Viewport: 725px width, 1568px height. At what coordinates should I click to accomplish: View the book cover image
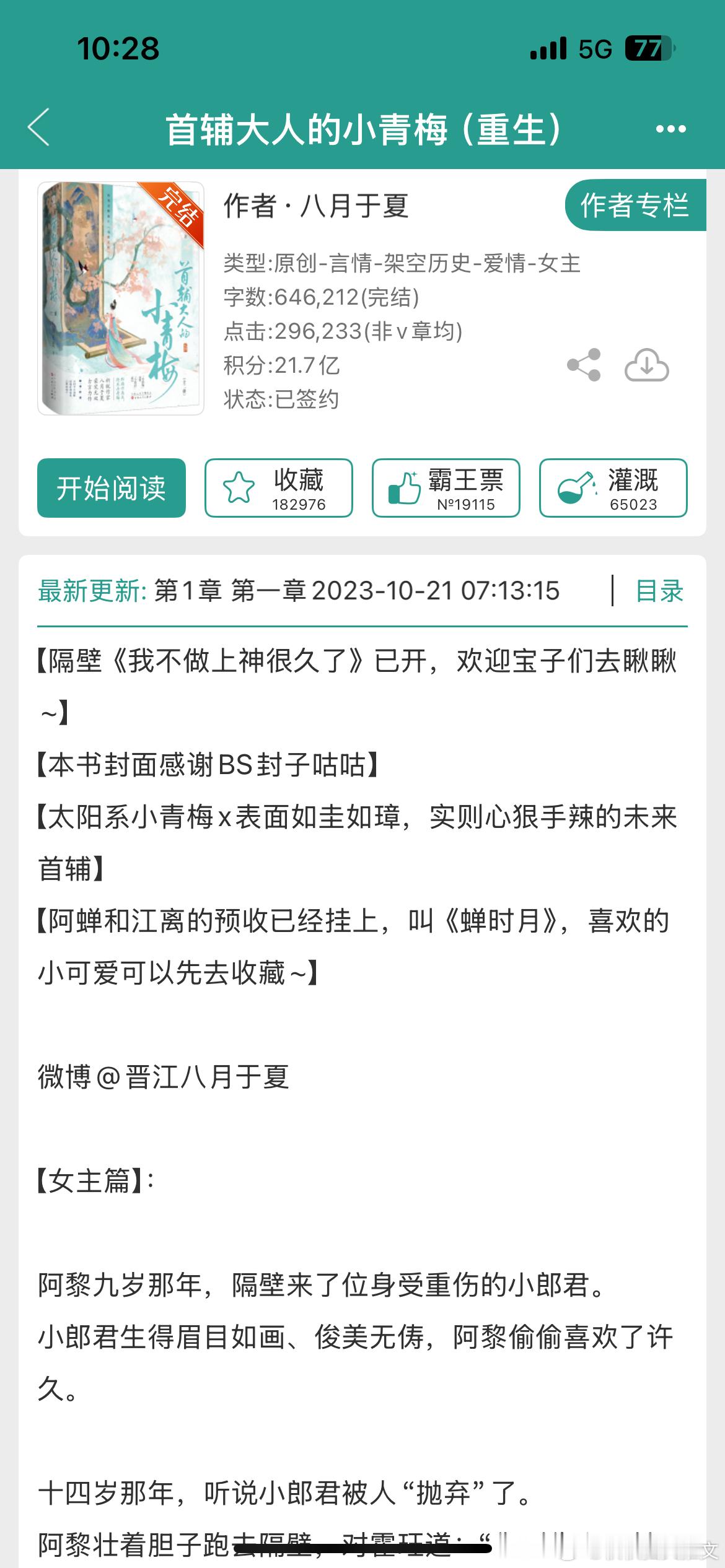pyautogui.click(x=121, y=298)
